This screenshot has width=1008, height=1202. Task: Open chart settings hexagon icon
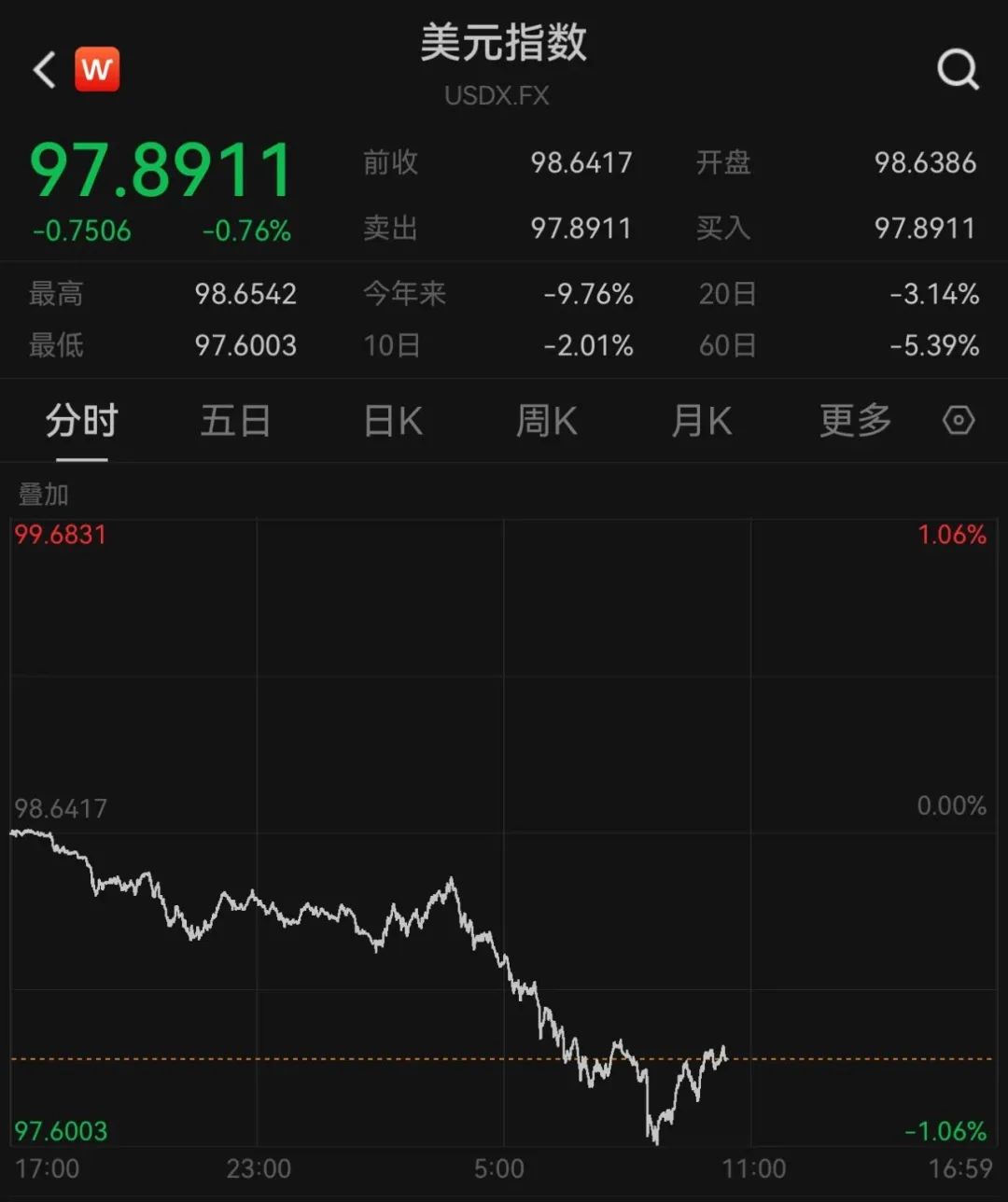coord(959,421)
